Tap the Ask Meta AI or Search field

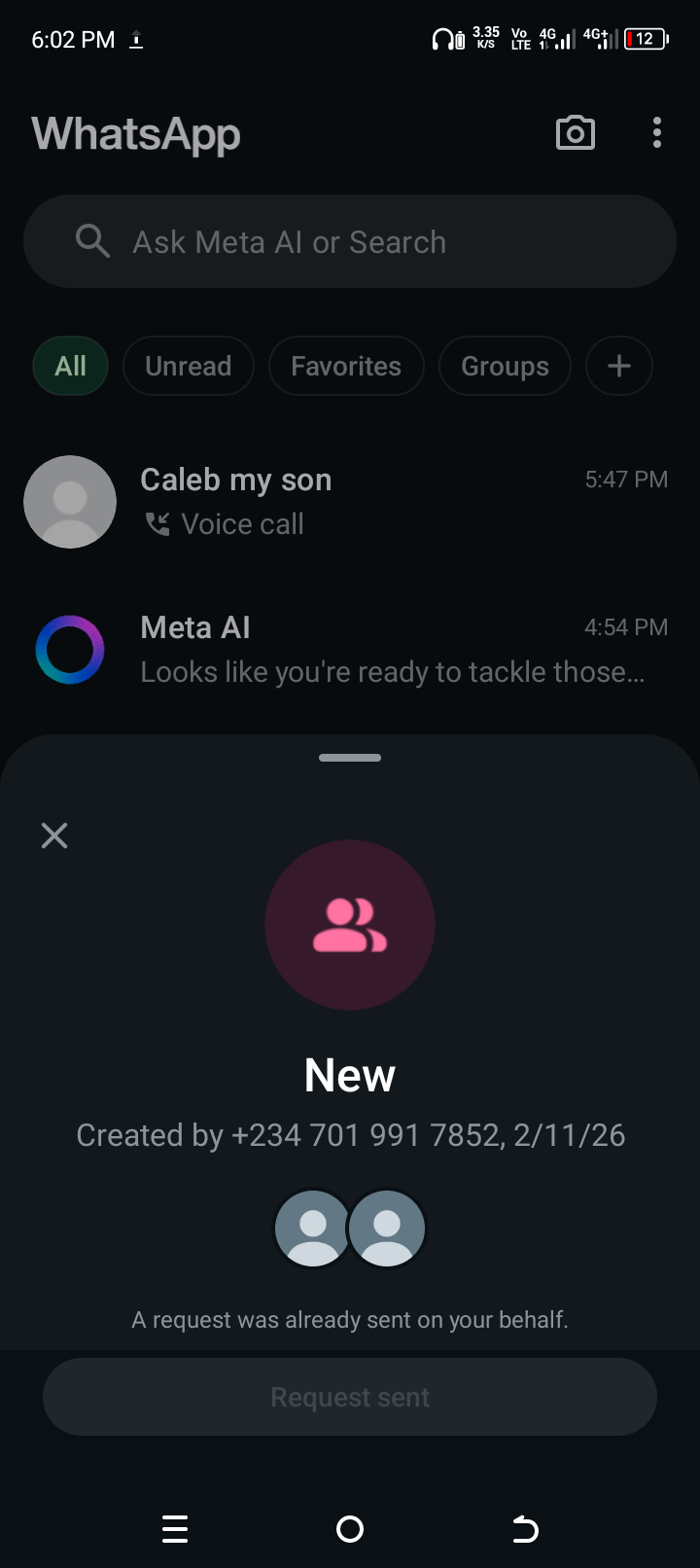(350, 241)
